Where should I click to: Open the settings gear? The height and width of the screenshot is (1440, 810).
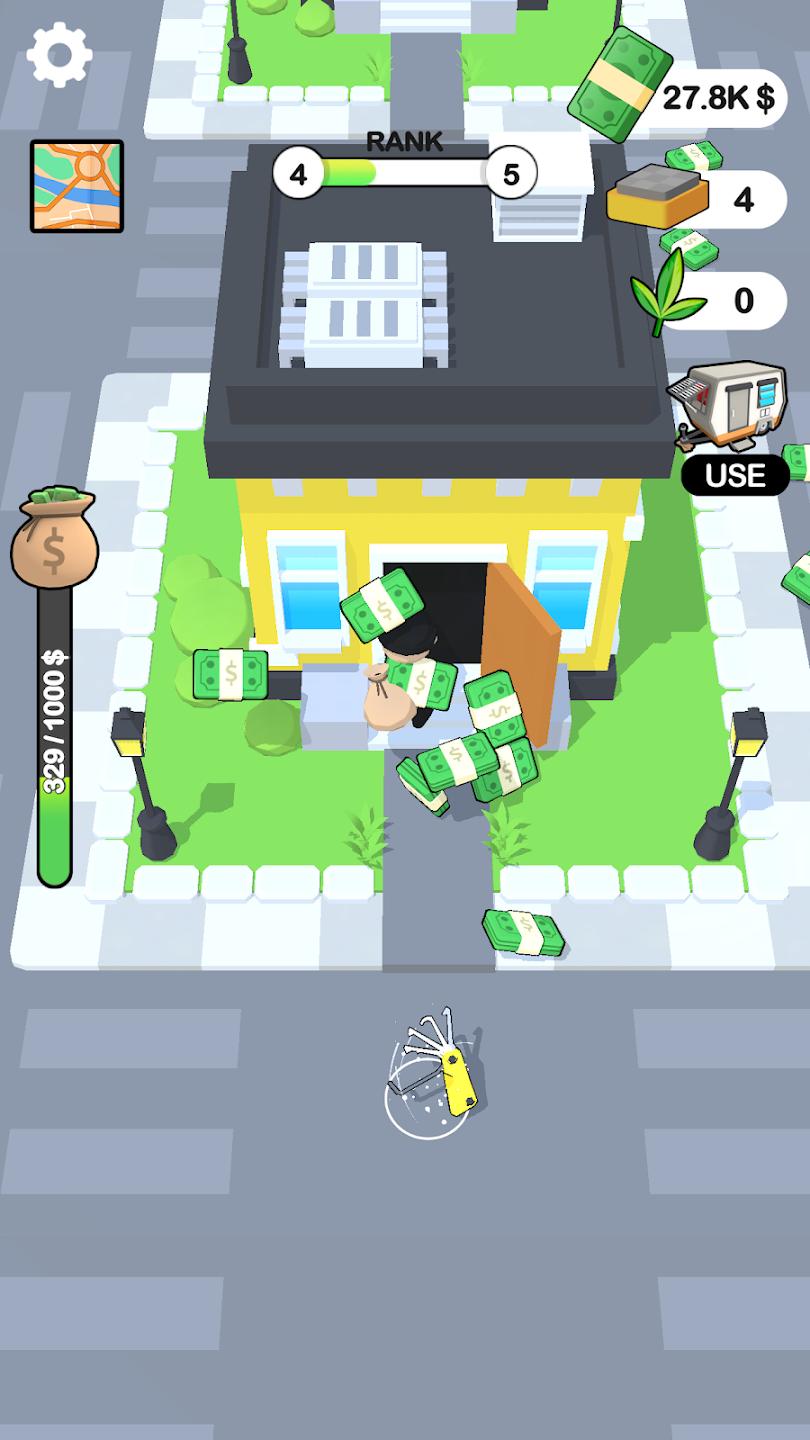click(59, 55)
